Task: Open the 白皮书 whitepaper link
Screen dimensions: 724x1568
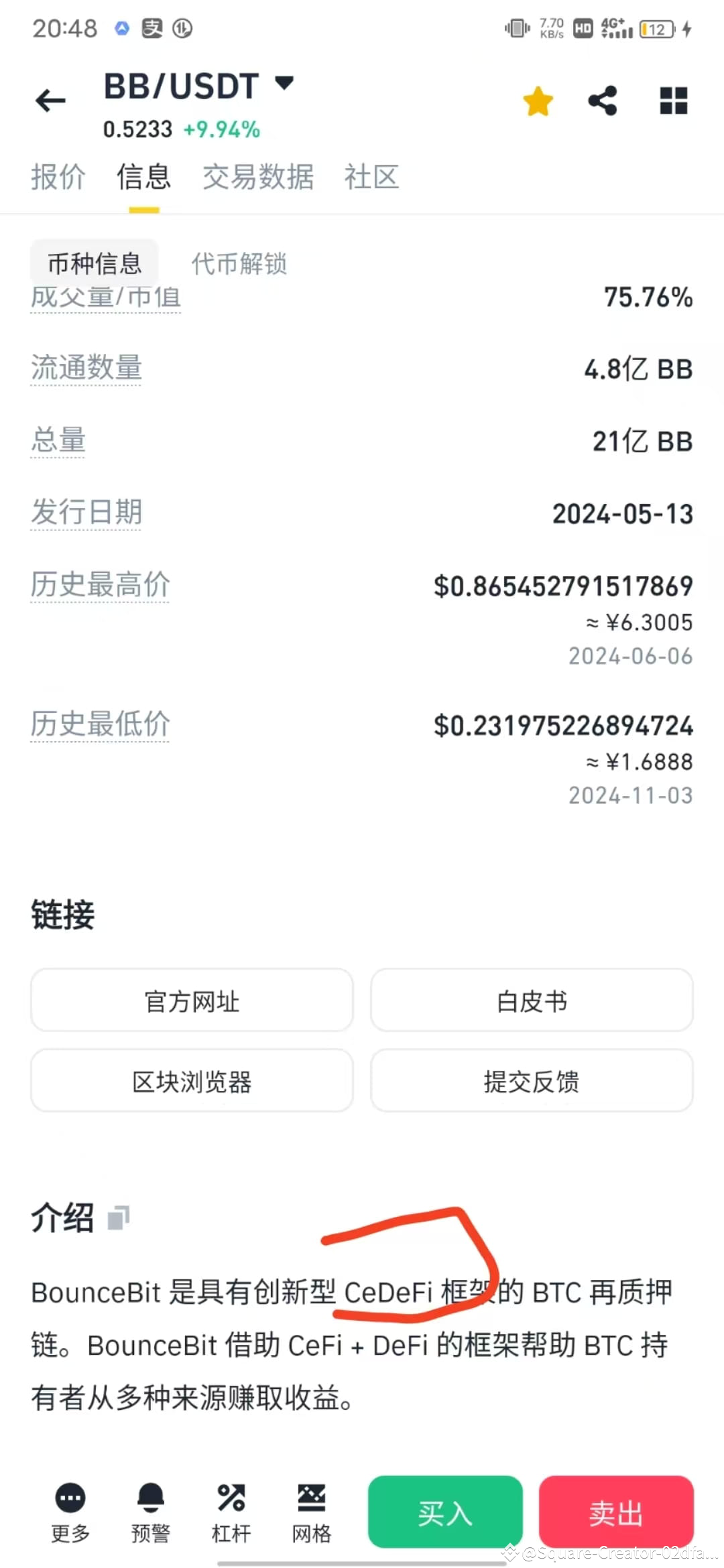Action: click(532, 1000)
